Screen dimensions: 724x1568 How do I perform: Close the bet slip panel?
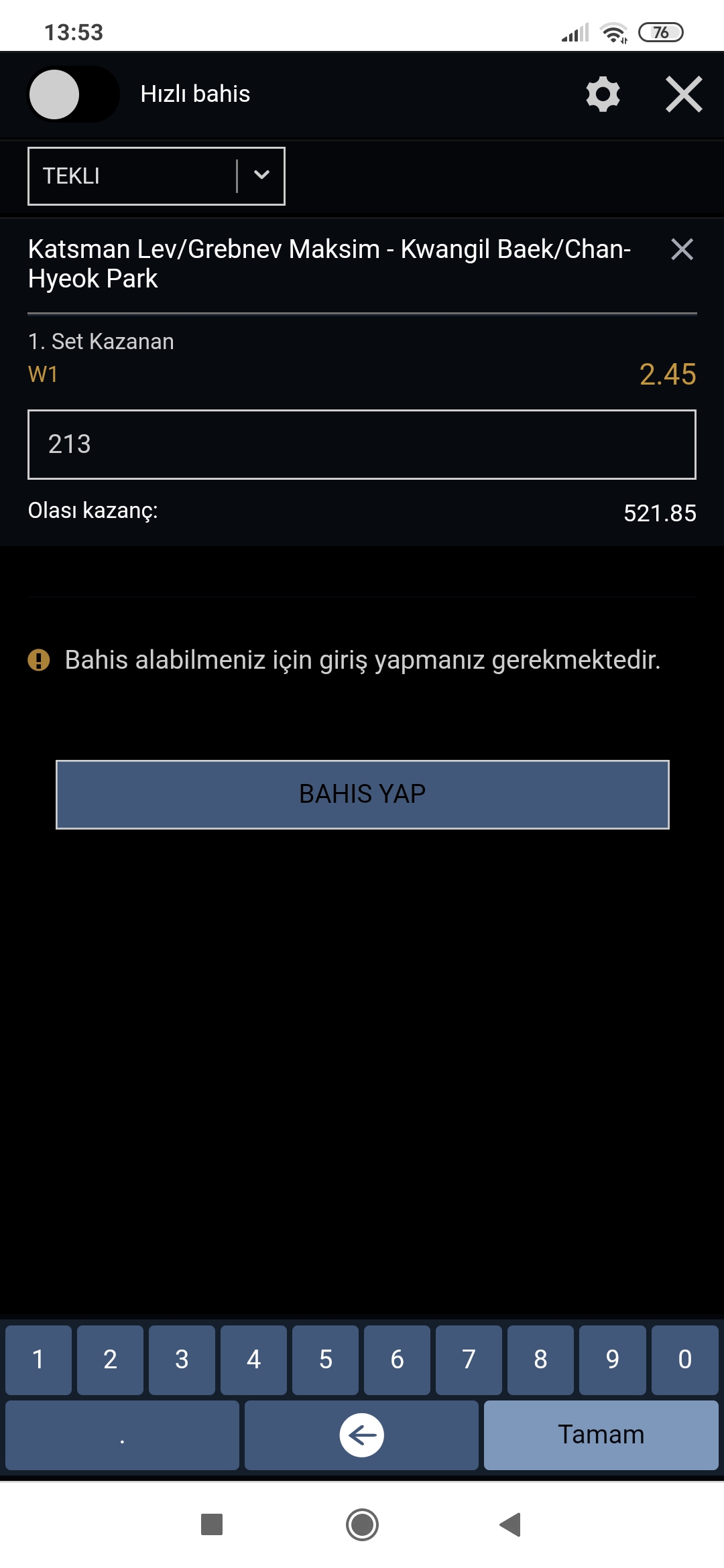(684, 94)
